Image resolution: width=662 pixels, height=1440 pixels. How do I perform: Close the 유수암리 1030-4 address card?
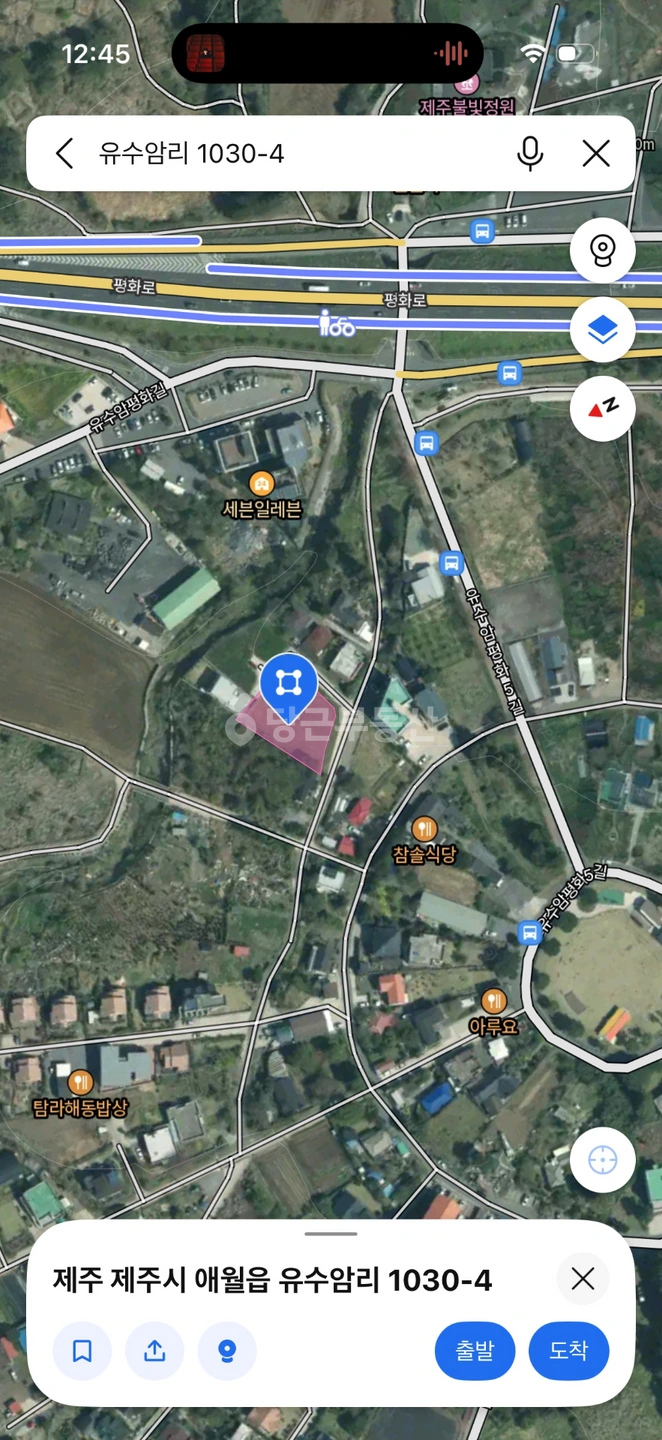583,1278
